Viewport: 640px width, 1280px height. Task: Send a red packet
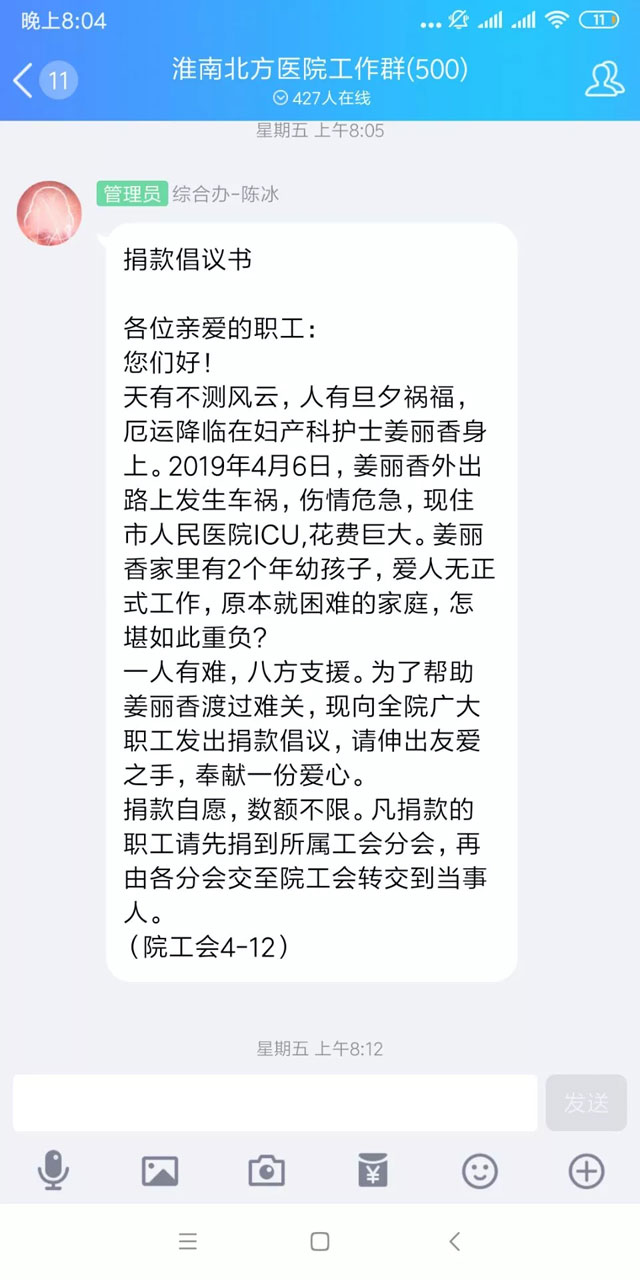[373, 1170]
